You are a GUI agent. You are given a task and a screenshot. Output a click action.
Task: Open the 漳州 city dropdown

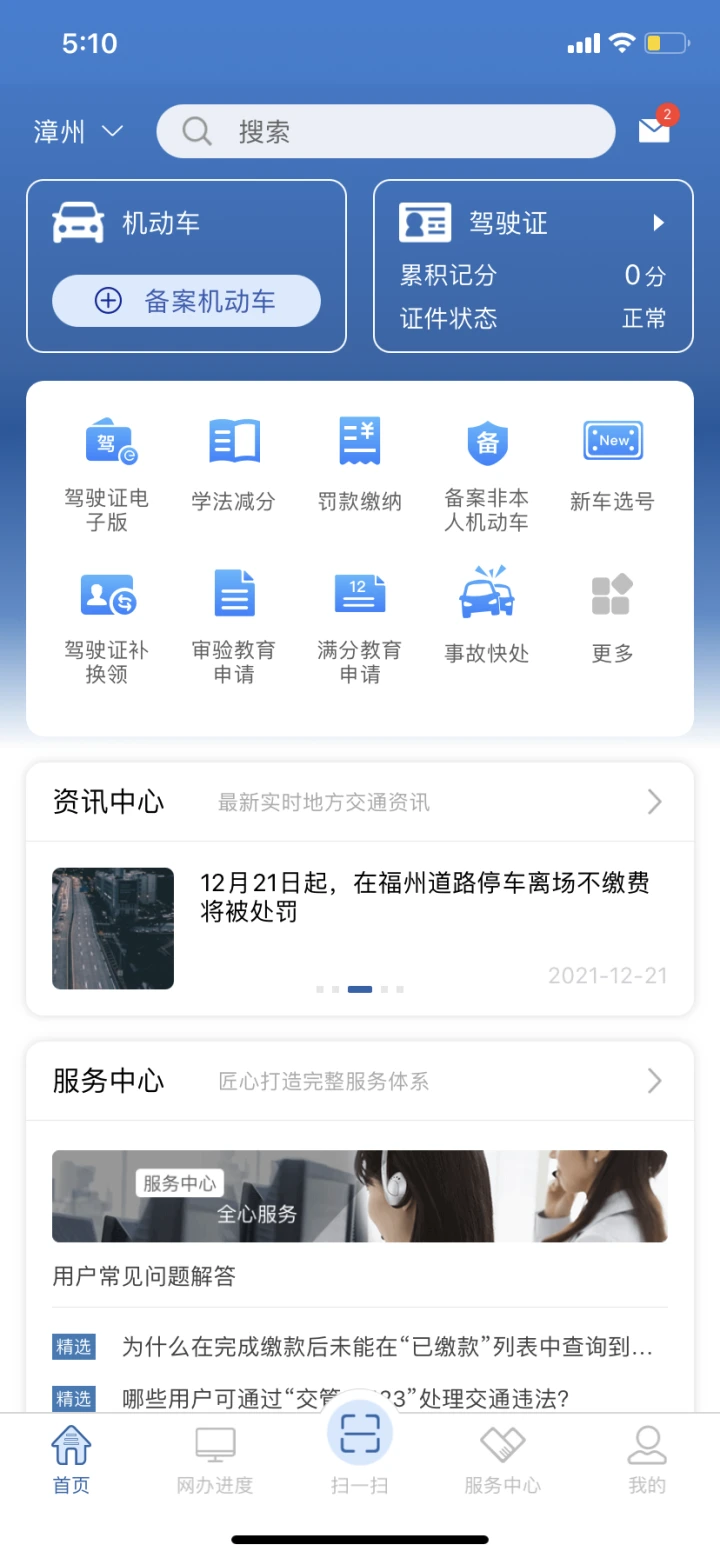78,132
